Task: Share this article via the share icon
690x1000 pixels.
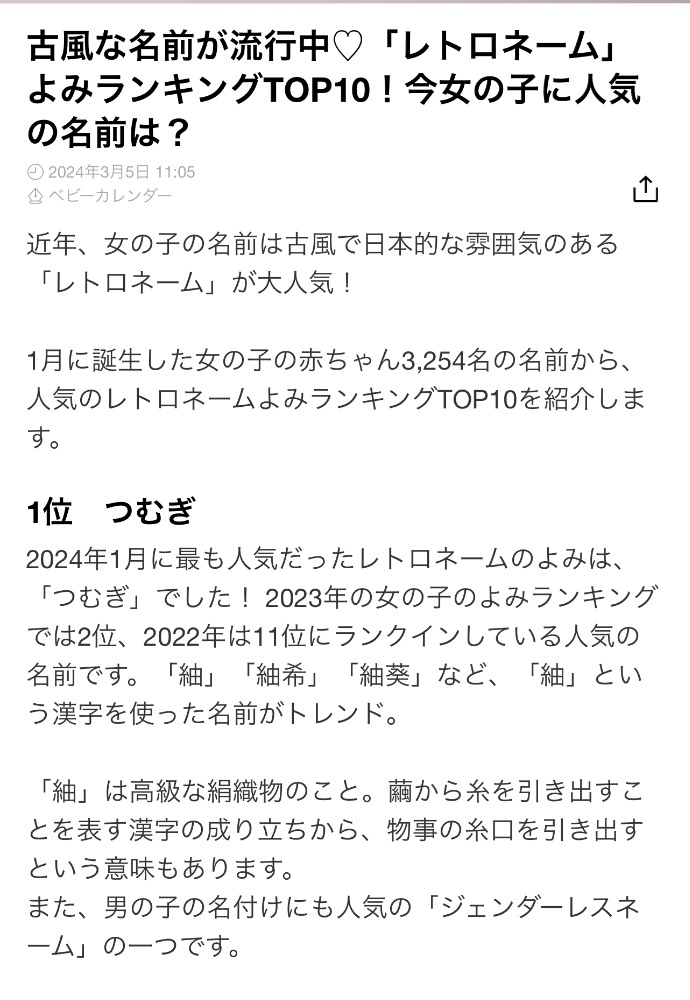Action: pyautogui.click(x=645, y=189)
